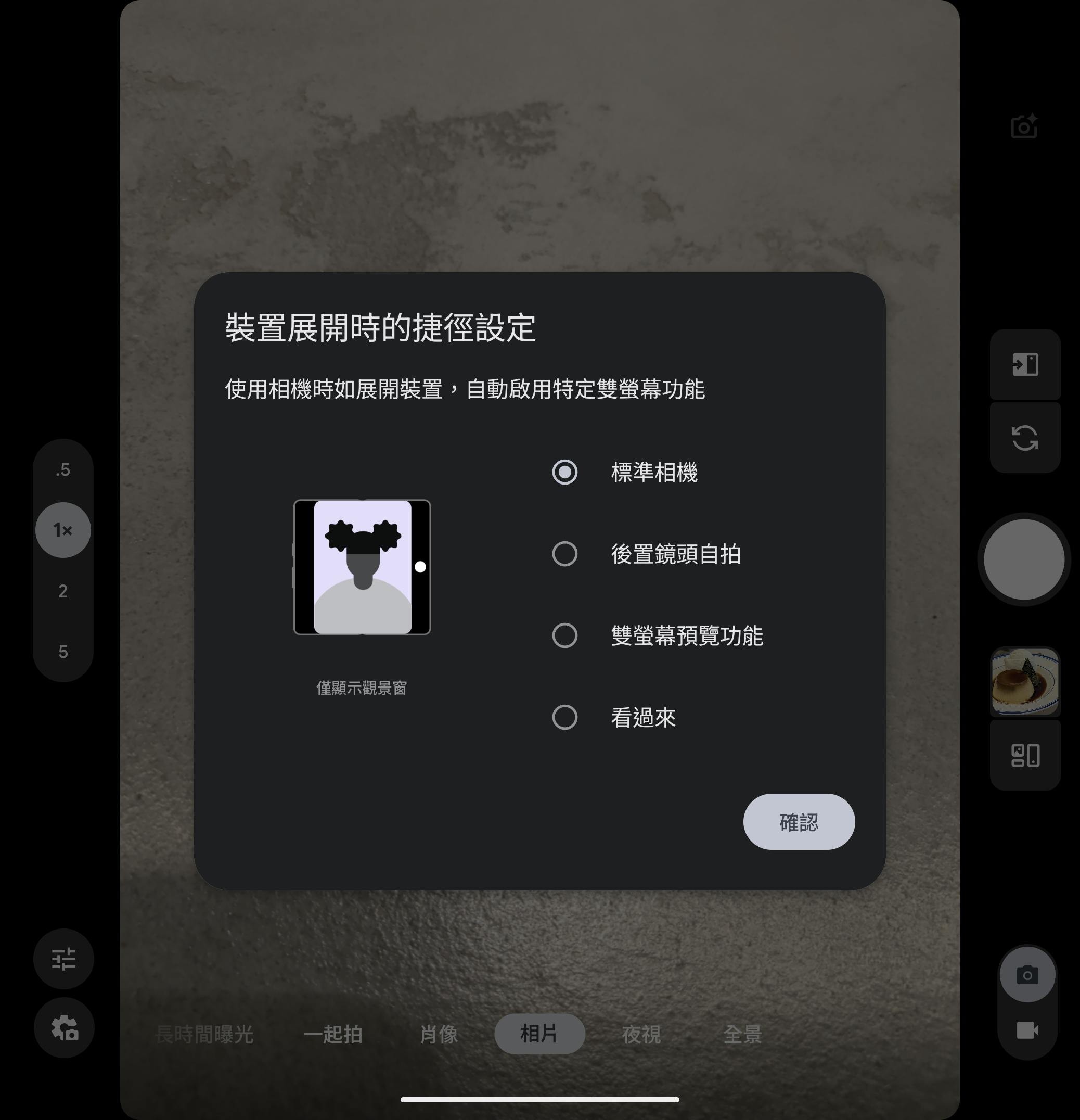Set zoom to 2
Image resolution: width=1080 pixels, height=1120 pixels.
coord(63,591)
